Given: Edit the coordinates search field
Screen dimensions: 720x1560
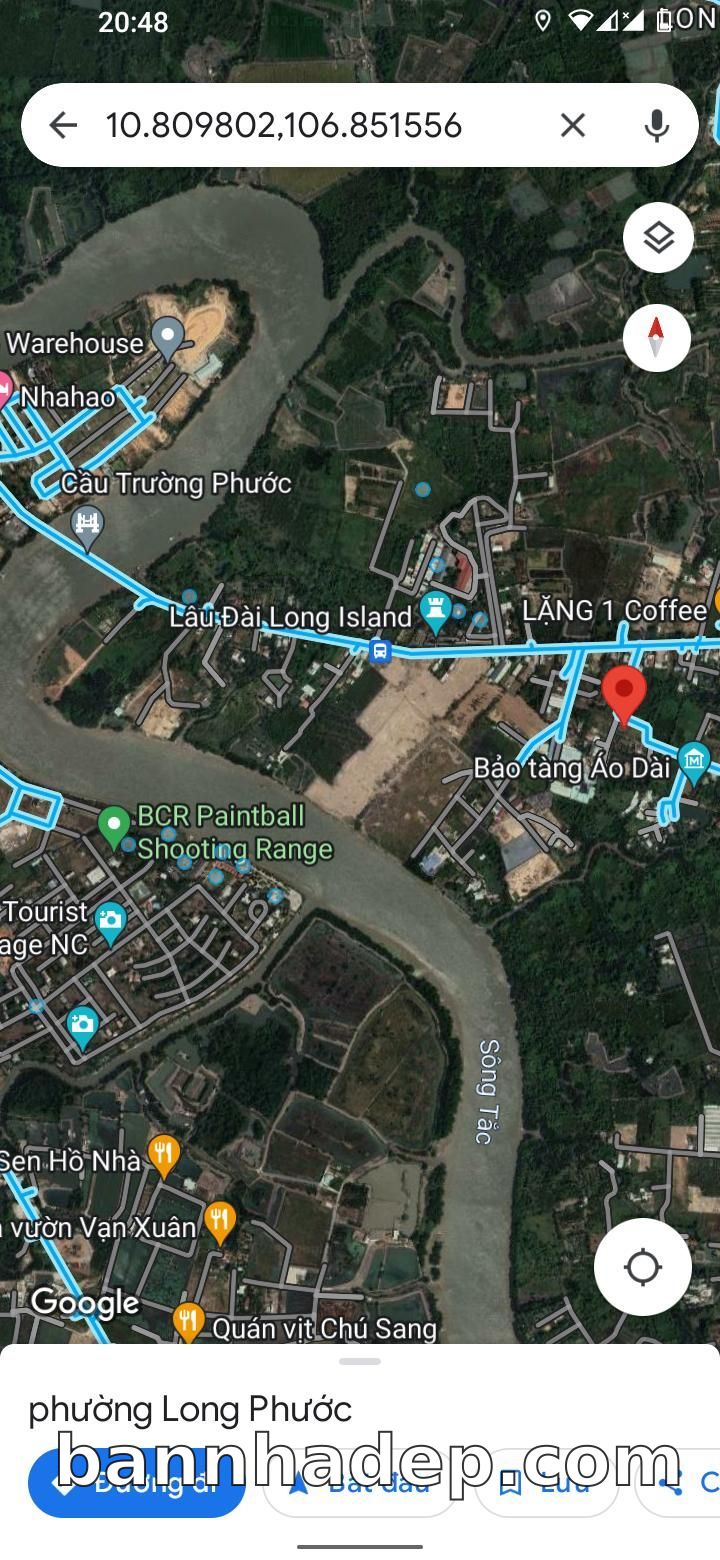Looking at the screenshot, I should pos(300,125).
